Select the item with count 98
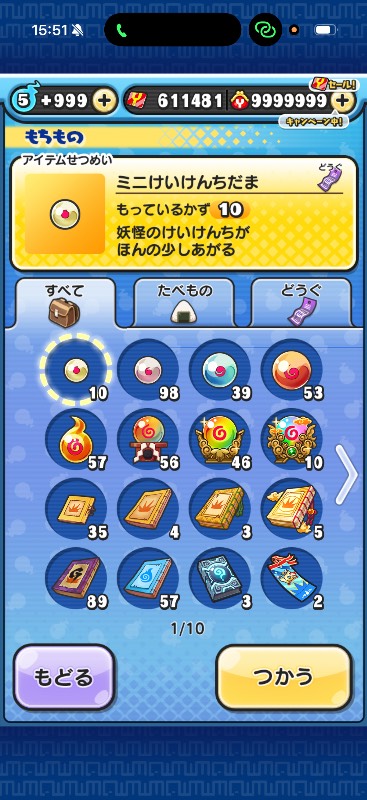Image resolution: width=367 pixels, height=800 pixels. (x=148, y=370)
